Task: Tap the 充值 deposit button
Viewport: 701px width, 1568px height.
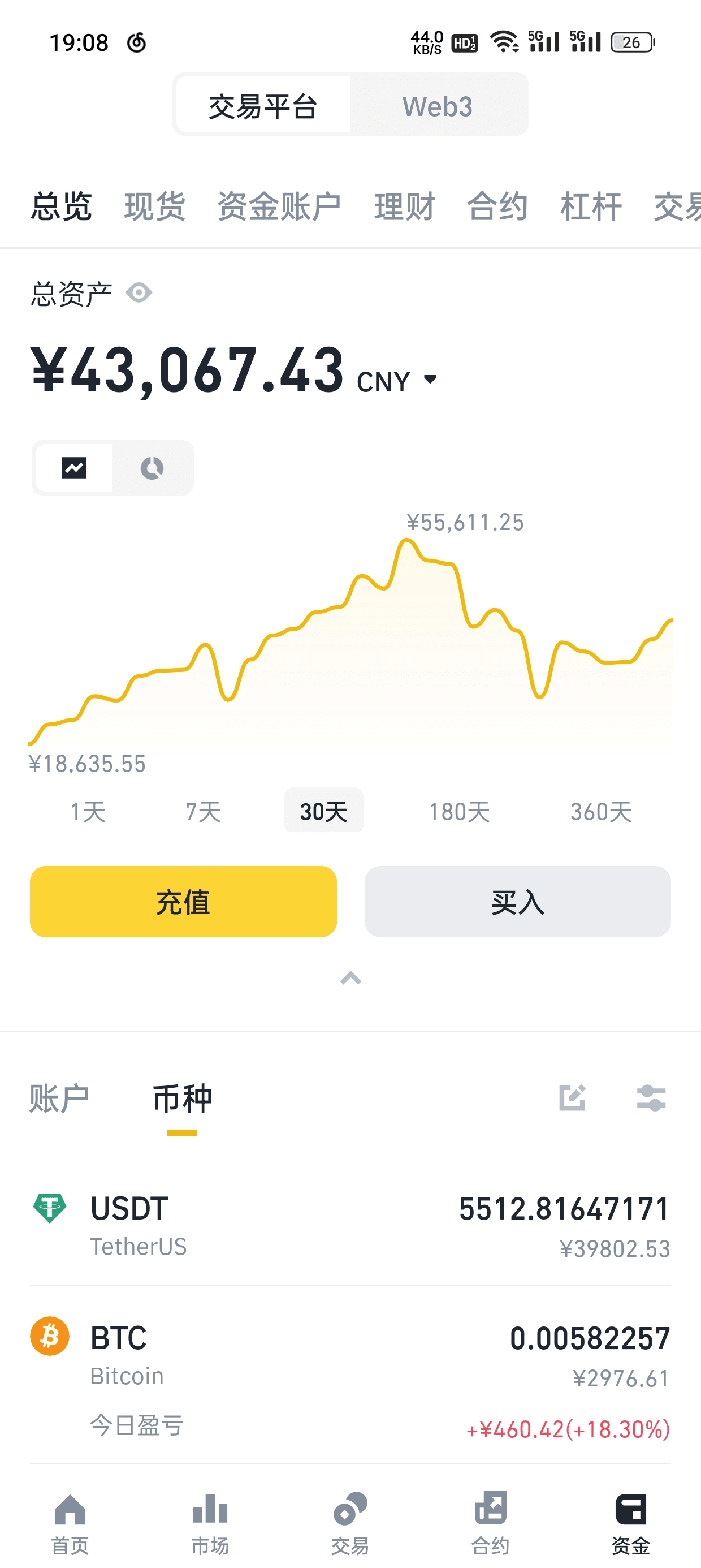Action: click(183, 902)
